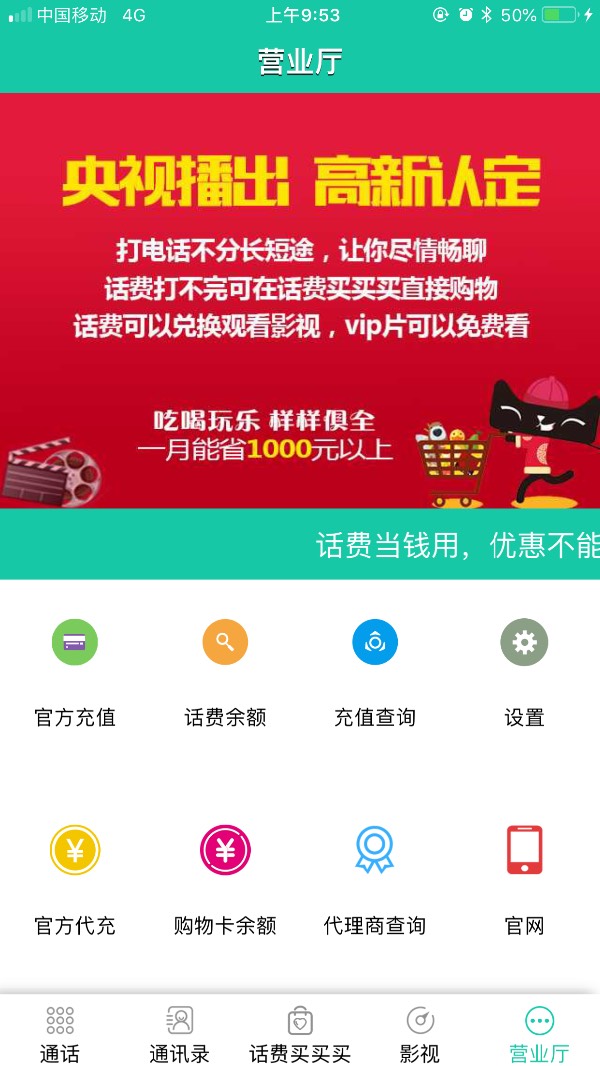Image resolution: width=600 pixels, height=1066 pixels.
Task: Switch to the 话费买买买 tab
Action: (x=300, y=1033)
